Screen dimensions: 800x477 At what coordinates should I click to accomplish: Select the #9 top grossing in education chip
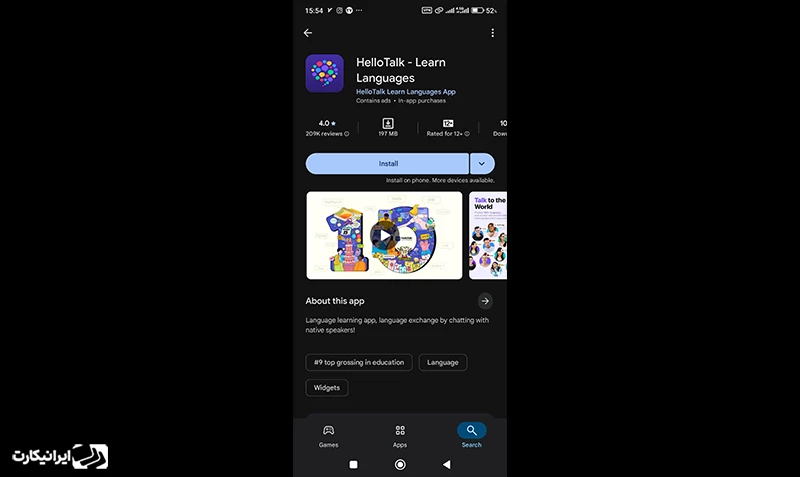358,362
